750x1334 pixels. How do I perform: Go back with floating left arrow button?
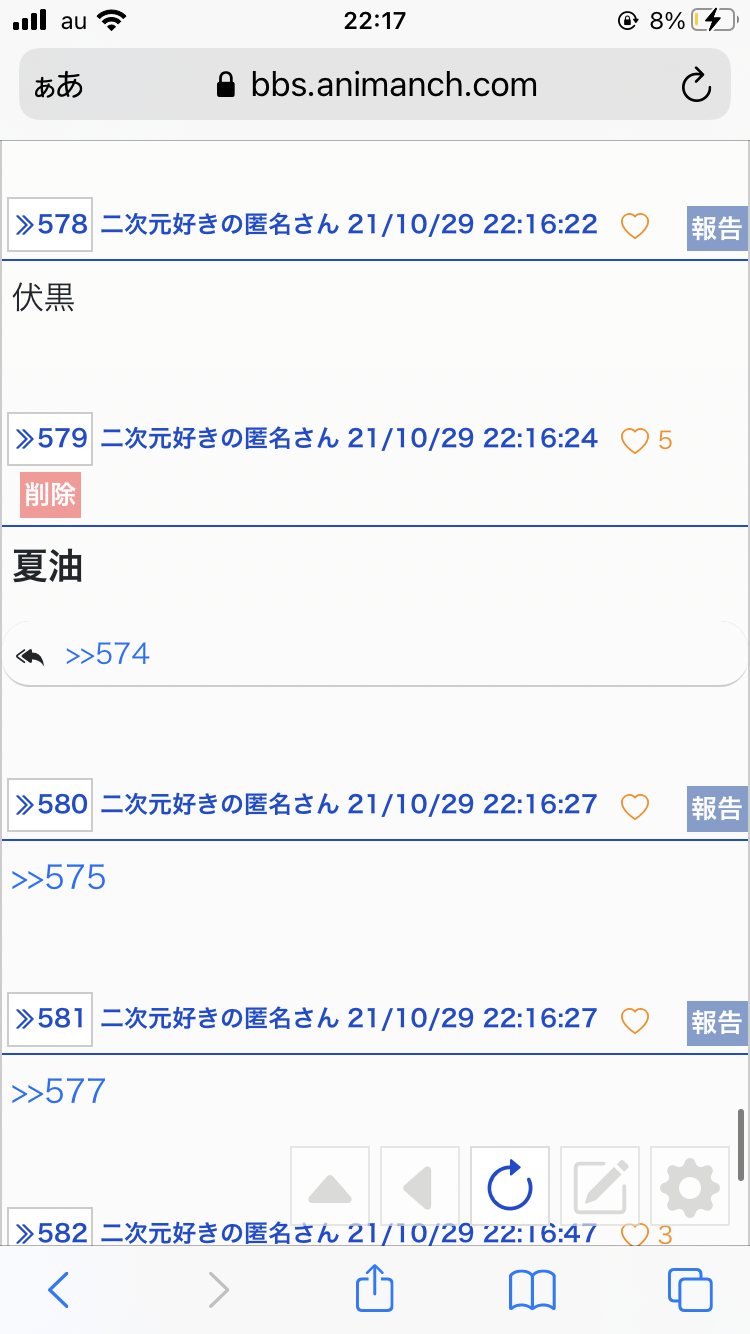(x=420, y=1186)
